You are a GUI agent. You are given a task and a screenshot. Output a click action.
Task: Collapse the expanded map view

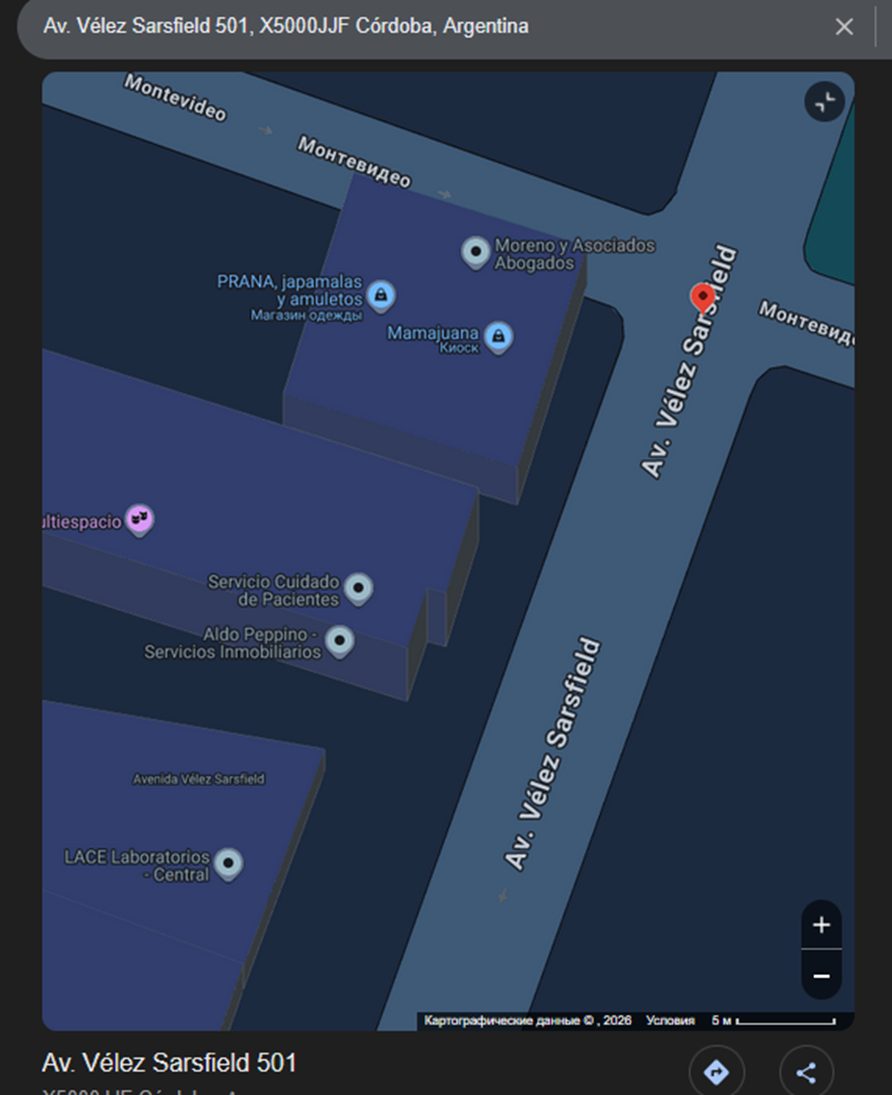(825, 102)
